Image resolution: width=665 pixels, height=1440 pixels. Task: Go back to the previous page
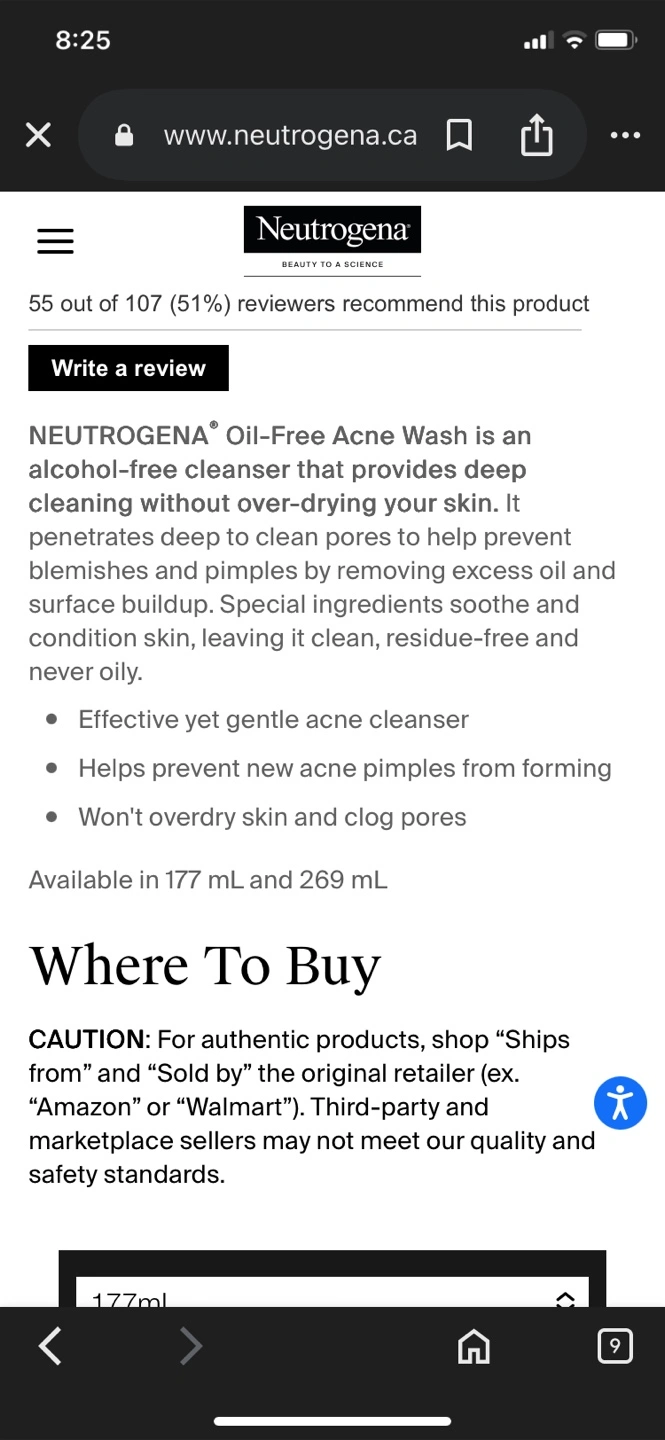pyautogui.click(x=50, y=1346)
